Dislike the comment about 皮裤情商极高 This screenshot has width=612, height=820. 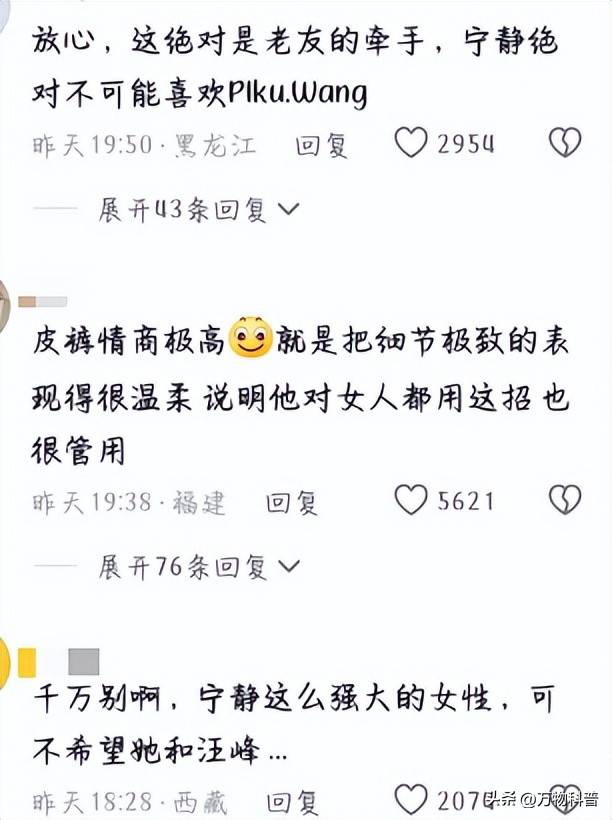point(564,499)
